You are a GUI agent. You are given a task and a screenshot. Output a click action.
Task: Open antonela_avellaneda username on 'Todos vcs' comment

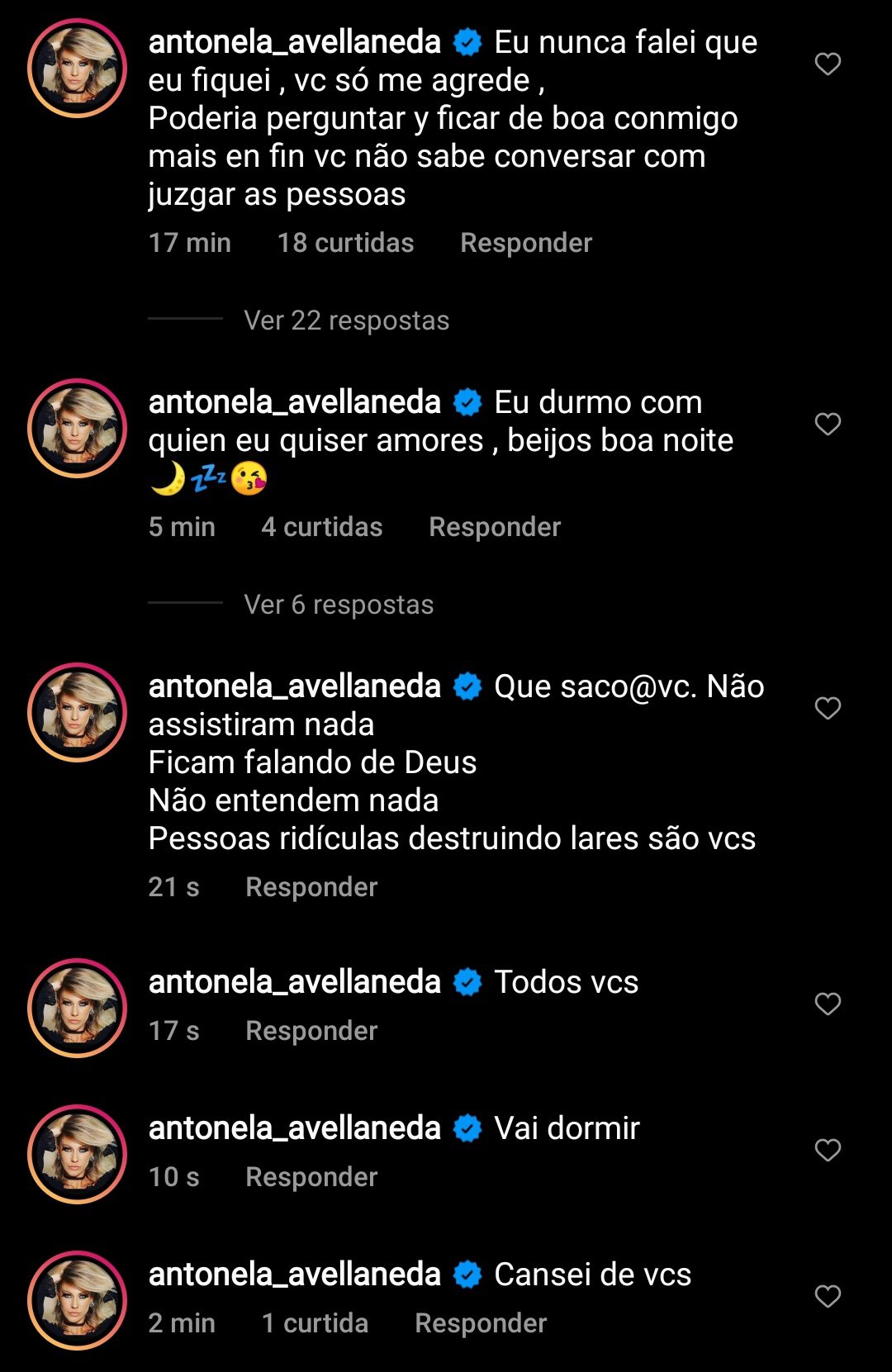click(295, 982)
